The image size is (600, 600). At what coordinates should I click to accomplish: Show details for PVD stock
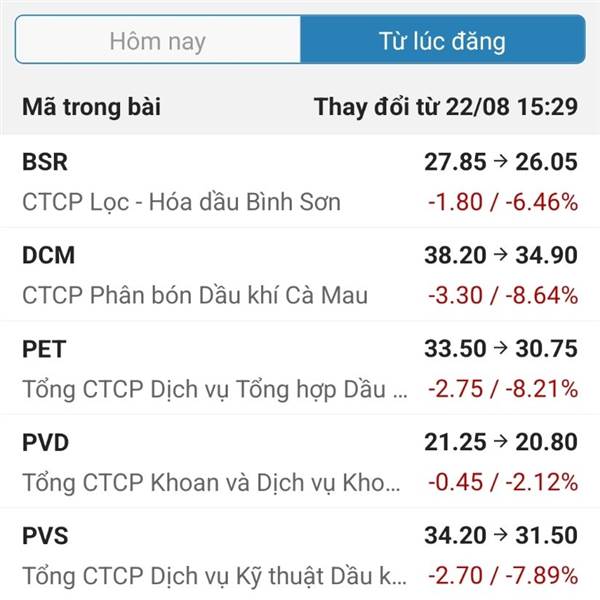point(300,462)
